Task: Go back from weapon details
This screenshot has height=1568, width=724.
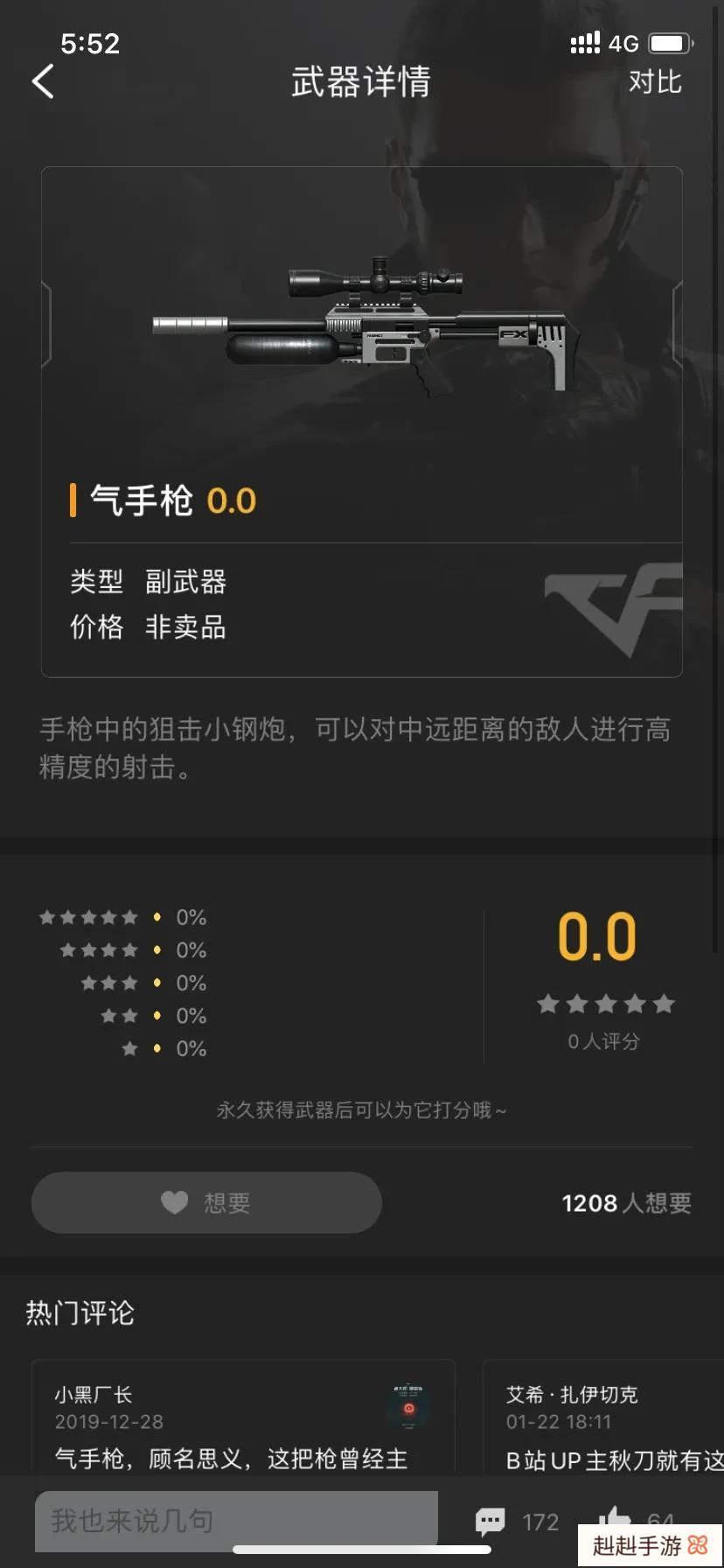Action: [43, 81]
